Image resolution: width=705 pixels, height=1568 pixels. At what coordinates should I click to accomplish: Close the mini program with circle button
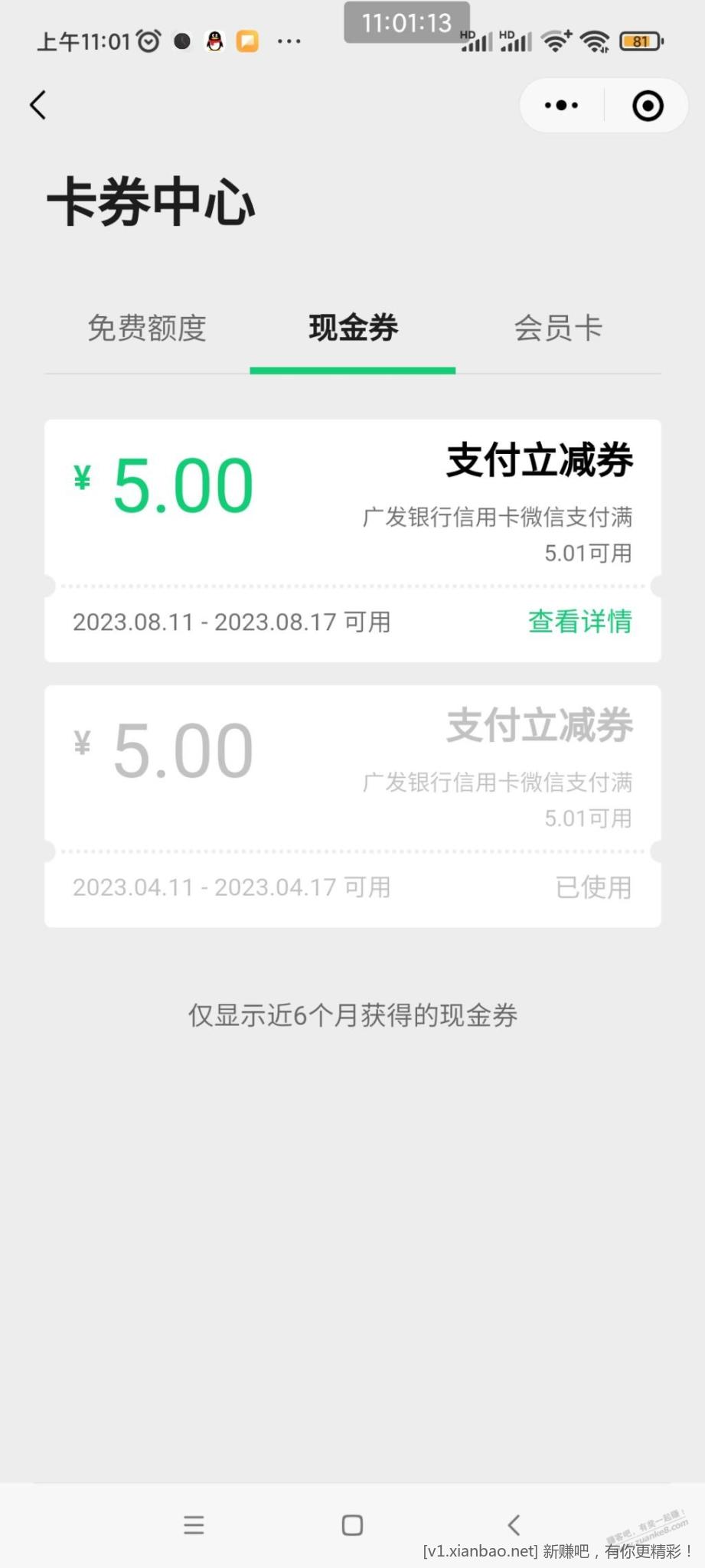coord(648,106)
